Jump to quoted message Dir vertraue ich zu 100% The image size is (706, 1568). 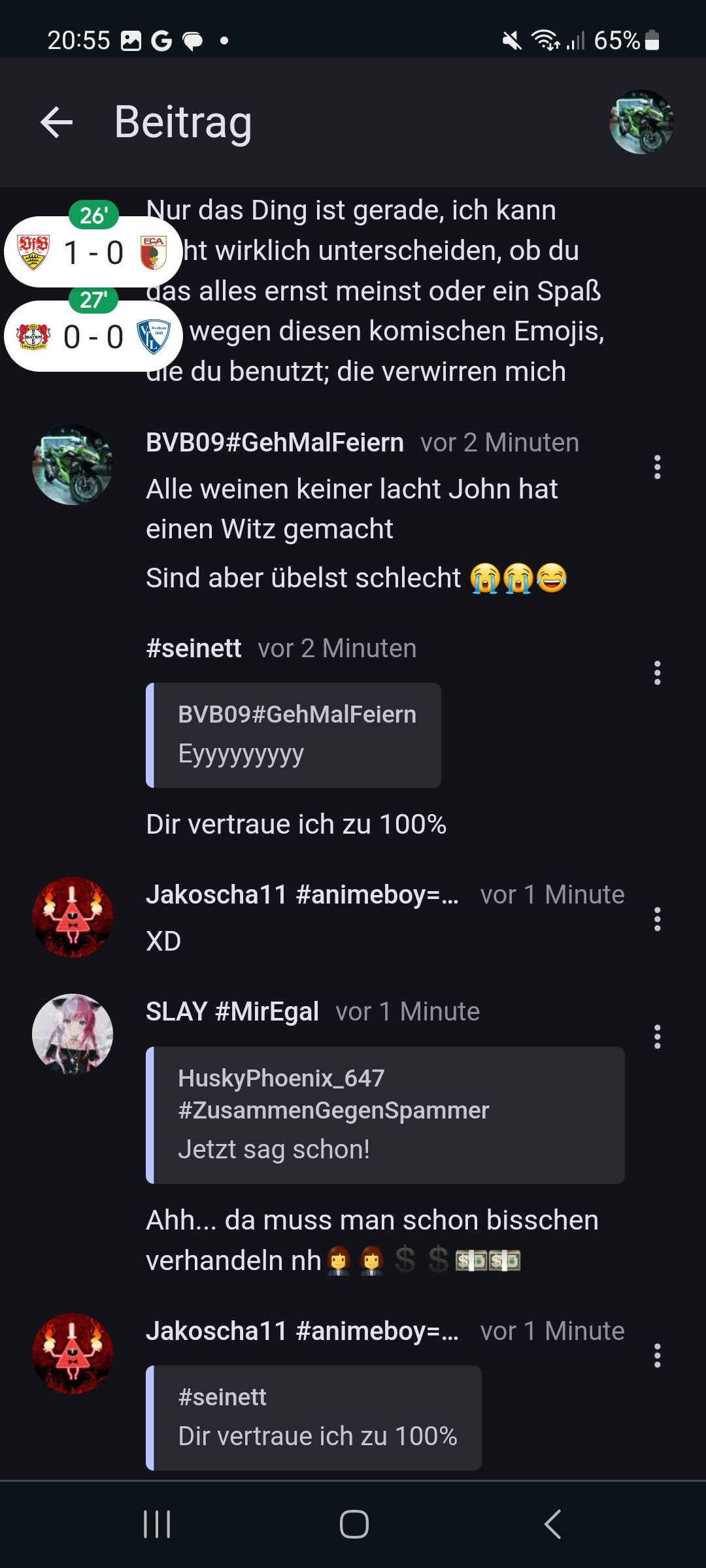click(x=314, y=1418)
